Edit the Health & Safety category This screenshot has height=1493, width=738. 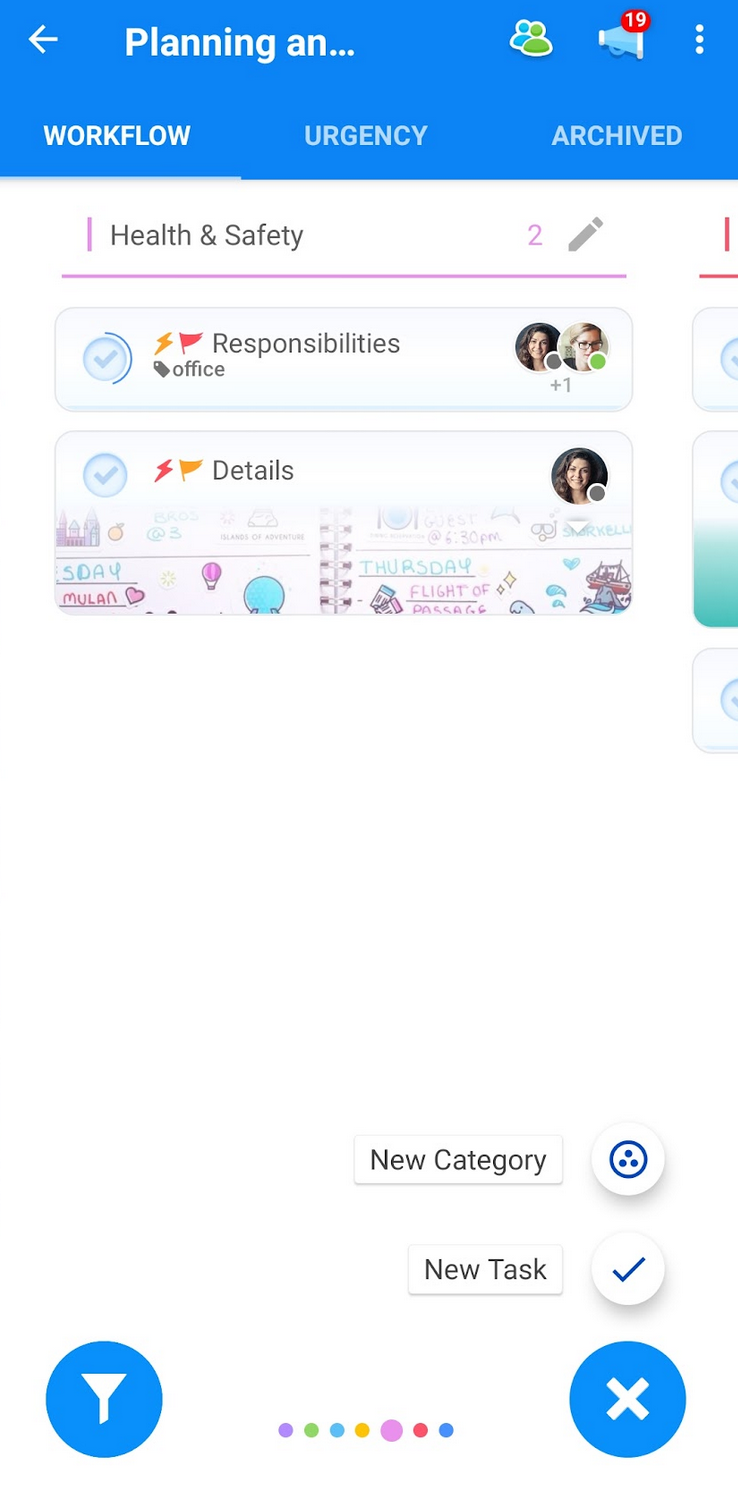586,235
